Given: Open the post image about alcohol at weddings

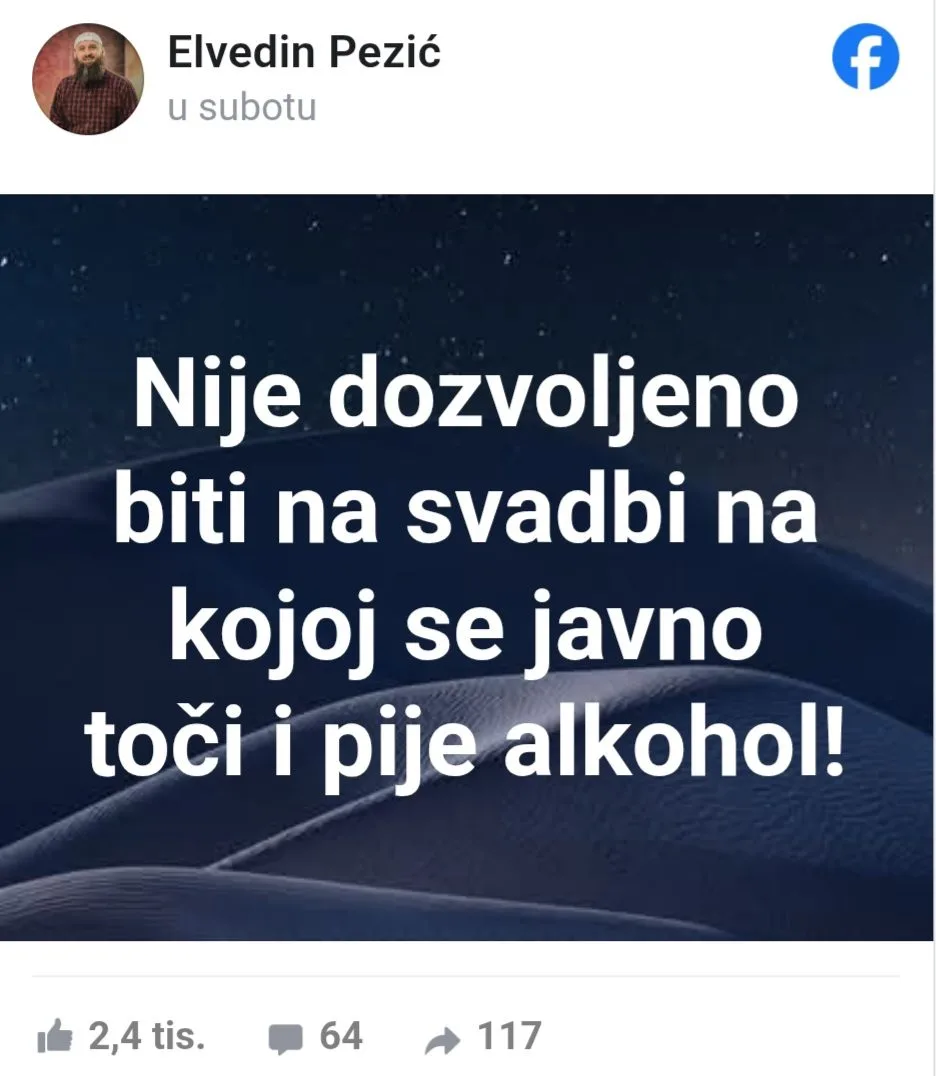Looking at the screenshot, I should 467,567.
